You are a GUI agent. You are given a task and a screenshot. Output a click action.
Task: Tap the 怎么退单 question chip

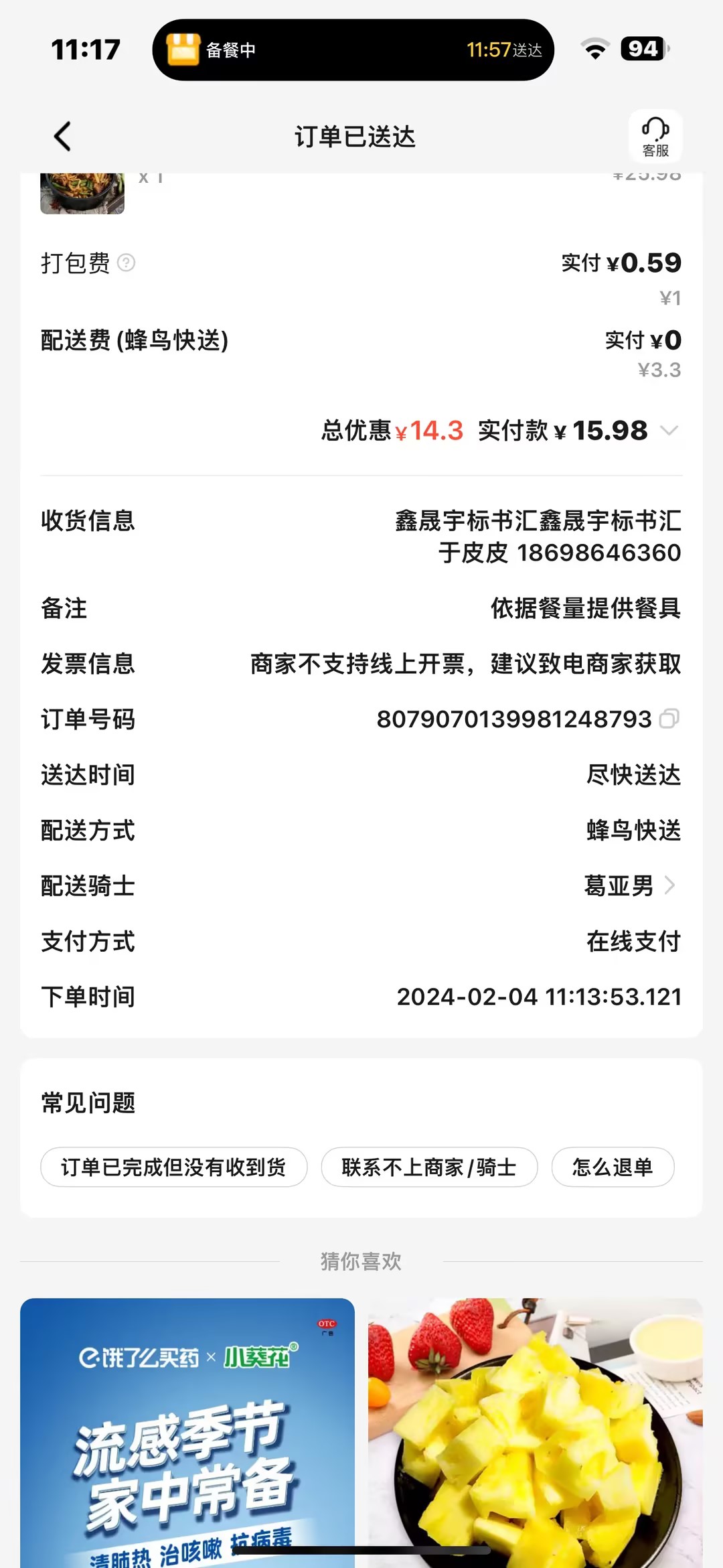pyautogui.click(x=612, y=1167)
